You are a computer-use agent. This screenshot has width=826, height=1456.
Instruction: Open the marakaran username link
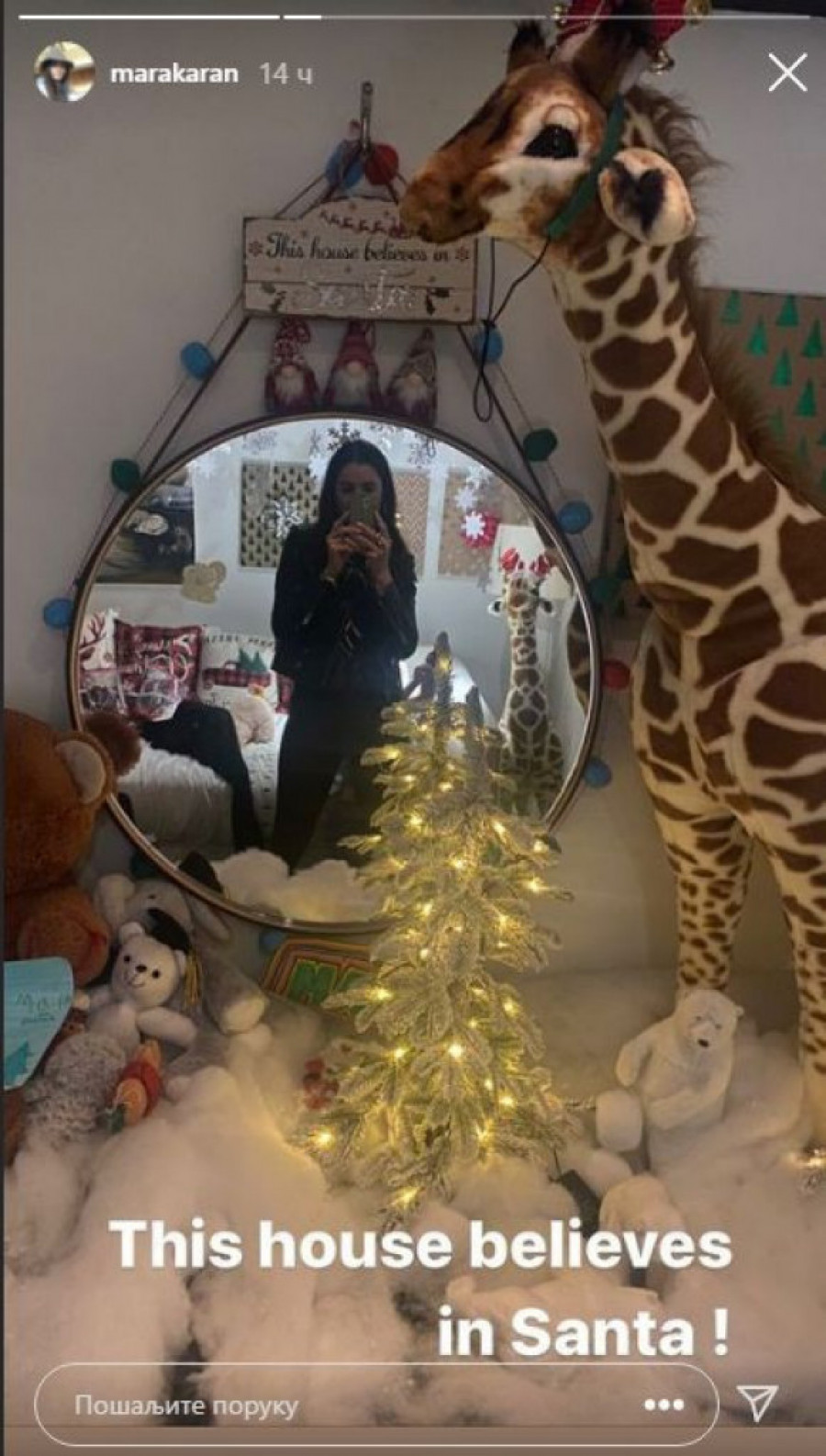(x=174, y=74)
